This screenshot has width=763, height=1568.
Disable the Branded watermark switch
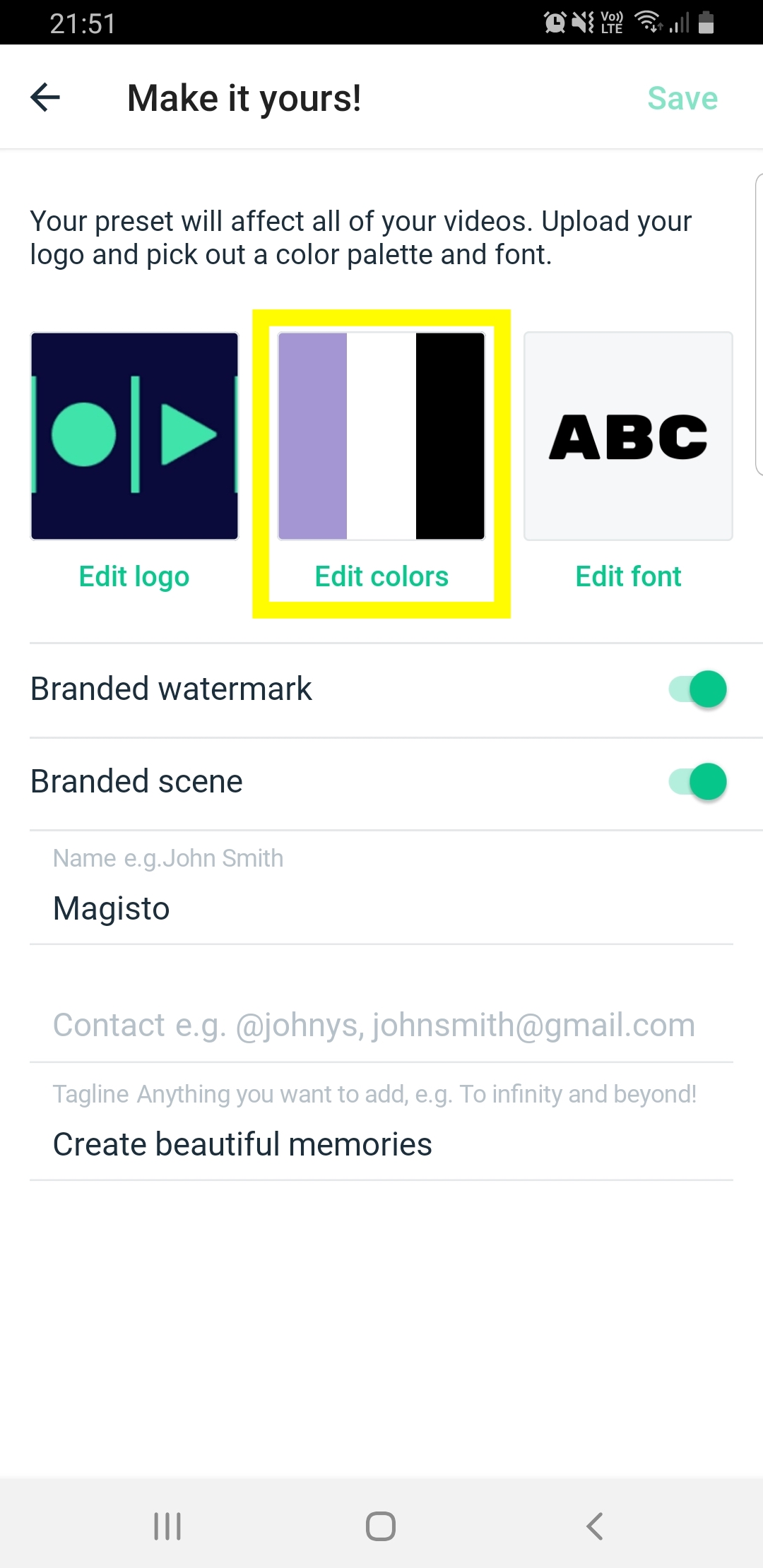pos(697,689)
